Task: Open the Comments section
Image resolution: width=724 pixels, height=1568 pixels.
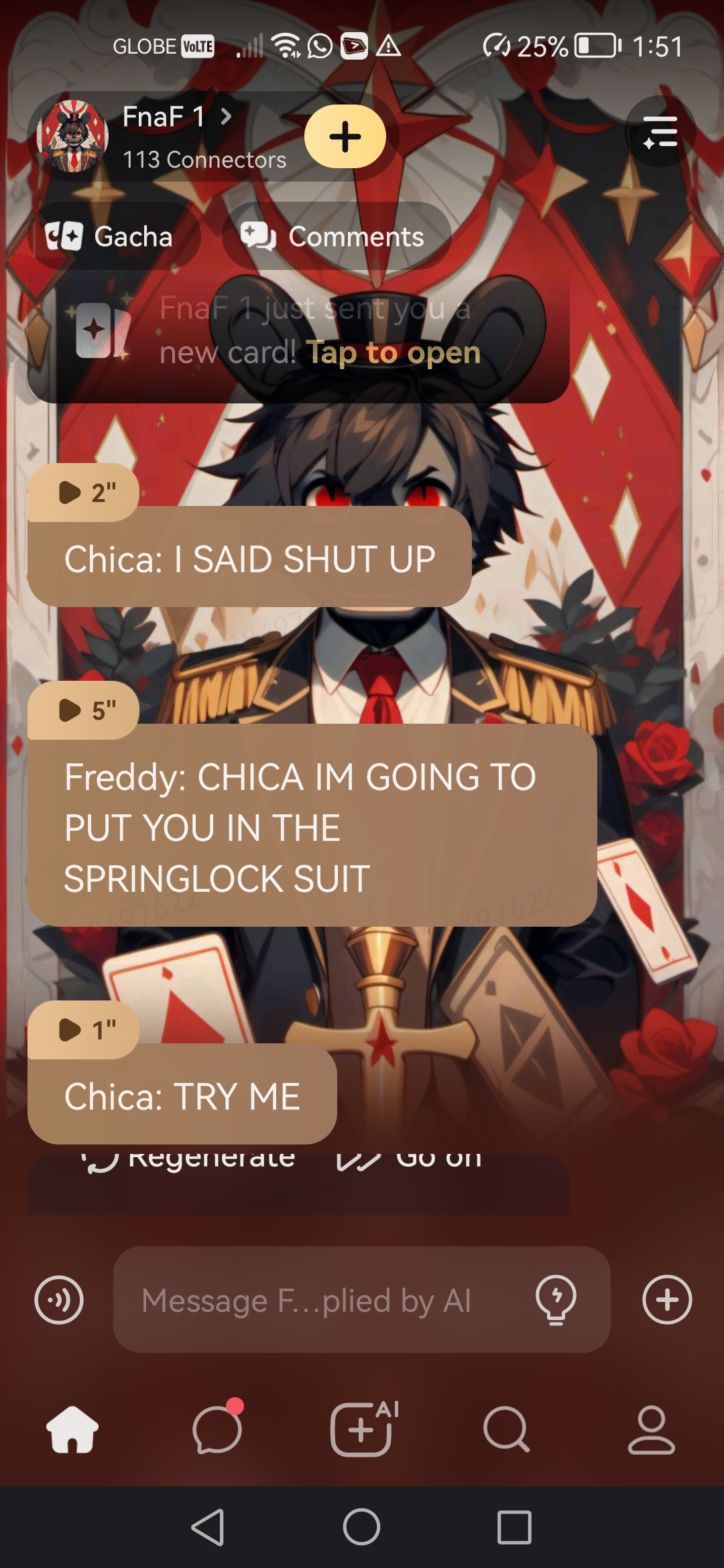Action: coord(335,237)
